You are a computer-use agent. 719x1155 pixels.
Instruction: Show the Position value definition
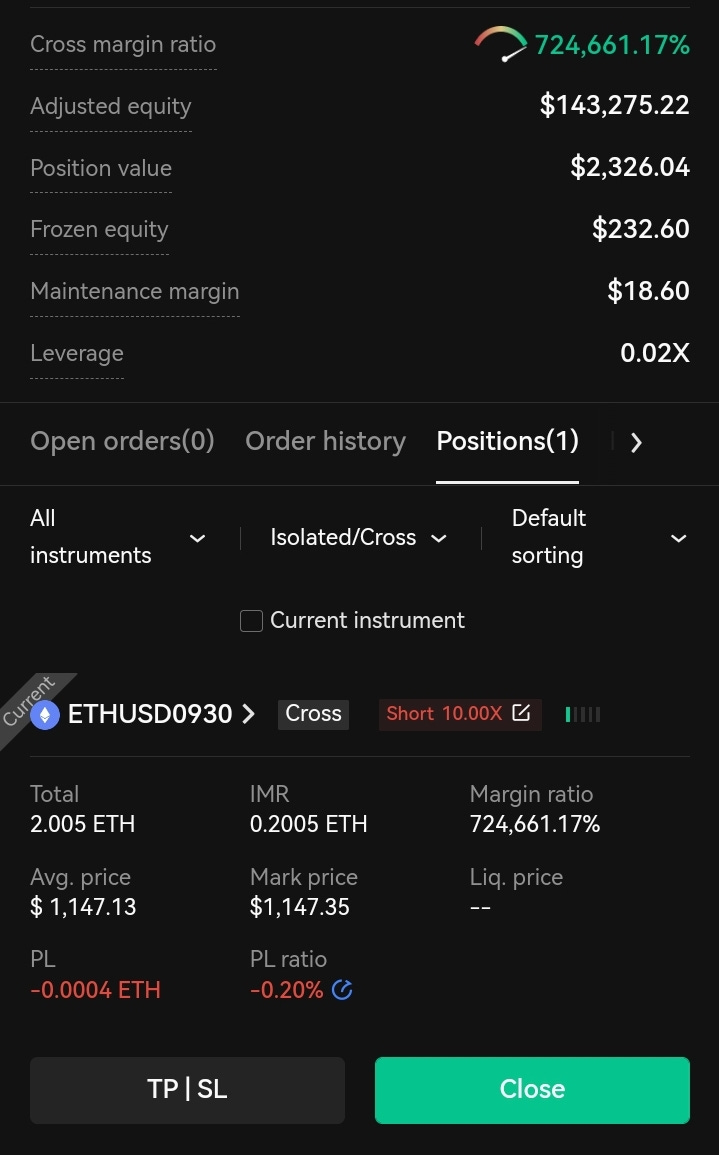point(101,168)
